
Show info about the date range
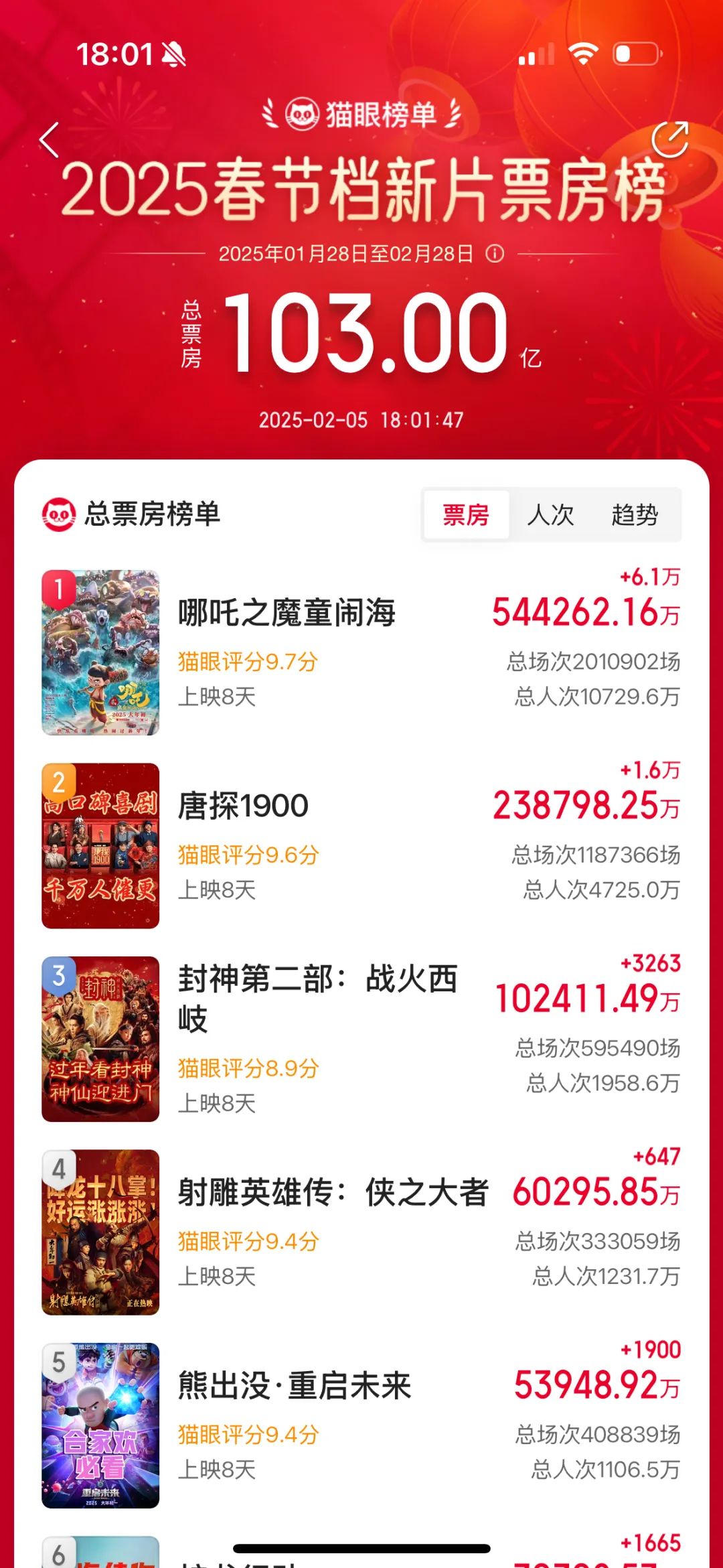click(x=495, y=254)
